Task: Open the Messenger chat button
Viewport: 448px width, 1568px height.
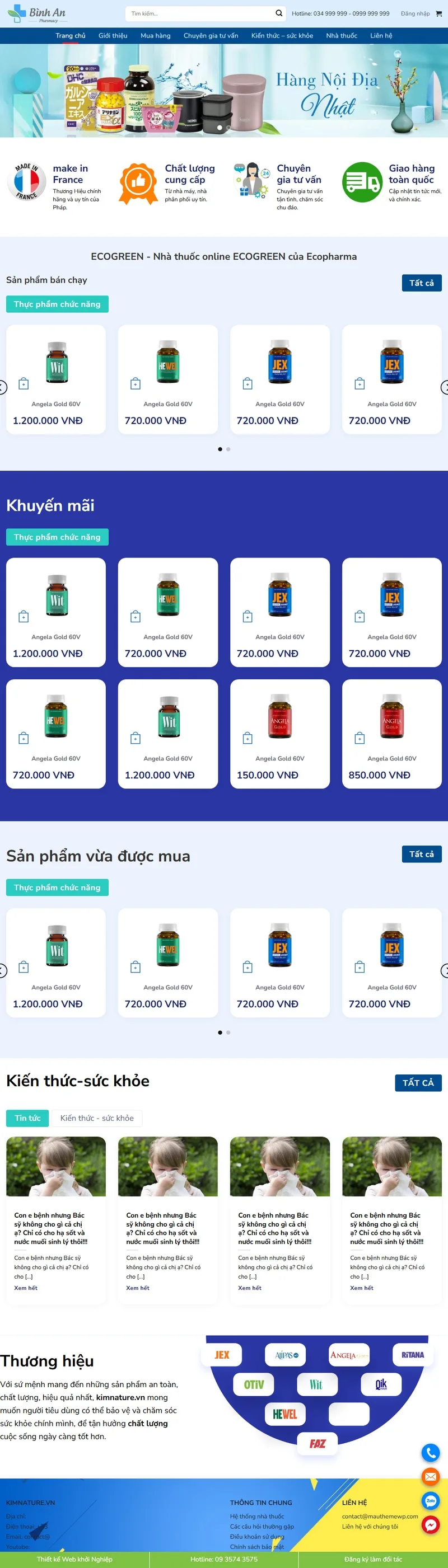Action: (x=430, y=1524)
